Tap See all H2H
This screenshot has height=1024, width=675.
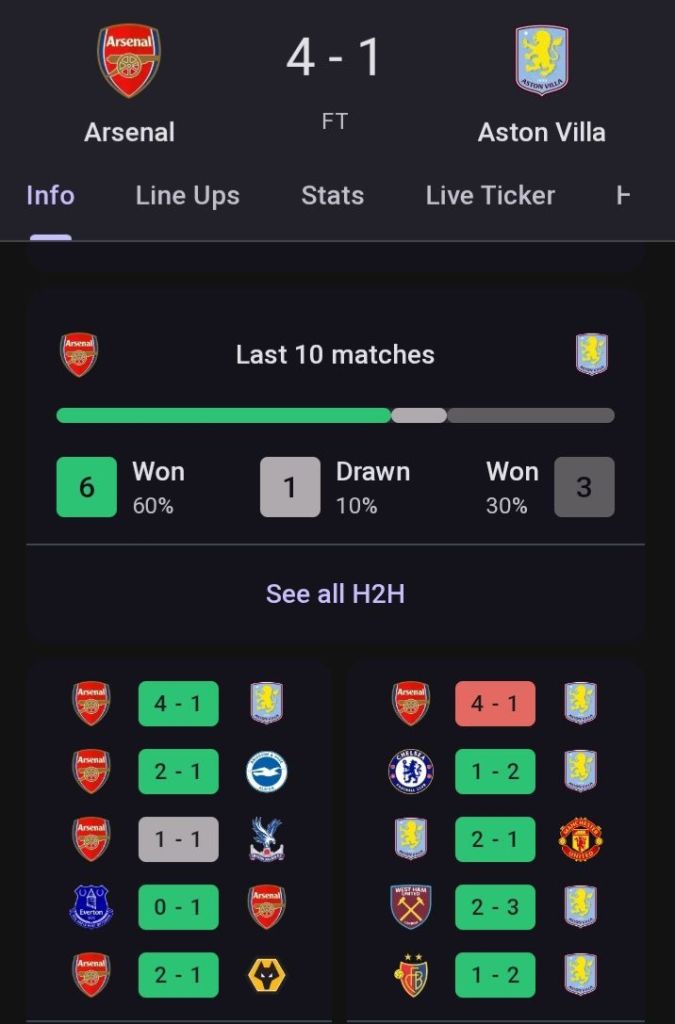coord(335,594)
